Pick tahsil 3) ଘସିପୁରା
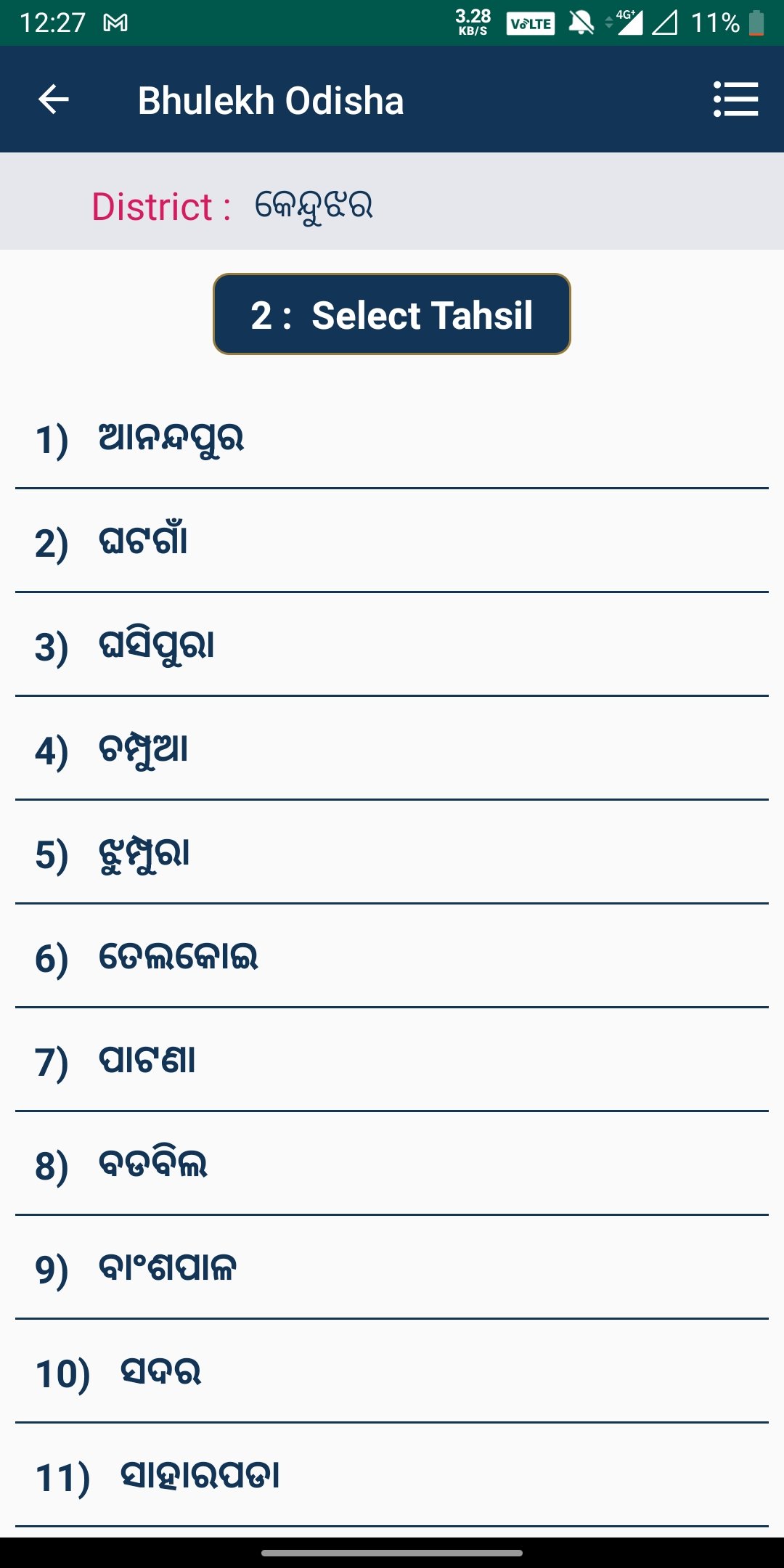The width and height of the screenshot is (784, 1568). 392,645
